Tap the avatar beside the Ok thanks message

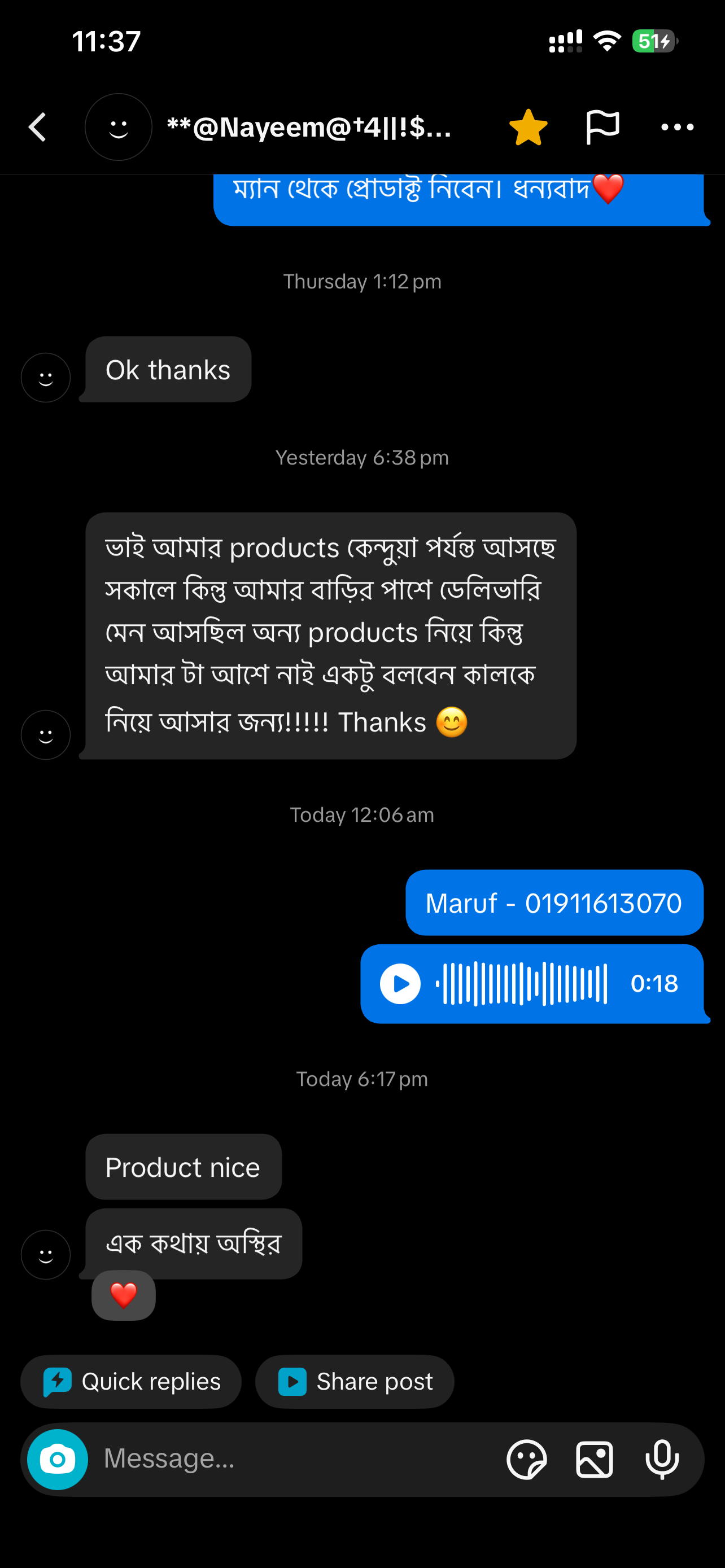point(46,378)
